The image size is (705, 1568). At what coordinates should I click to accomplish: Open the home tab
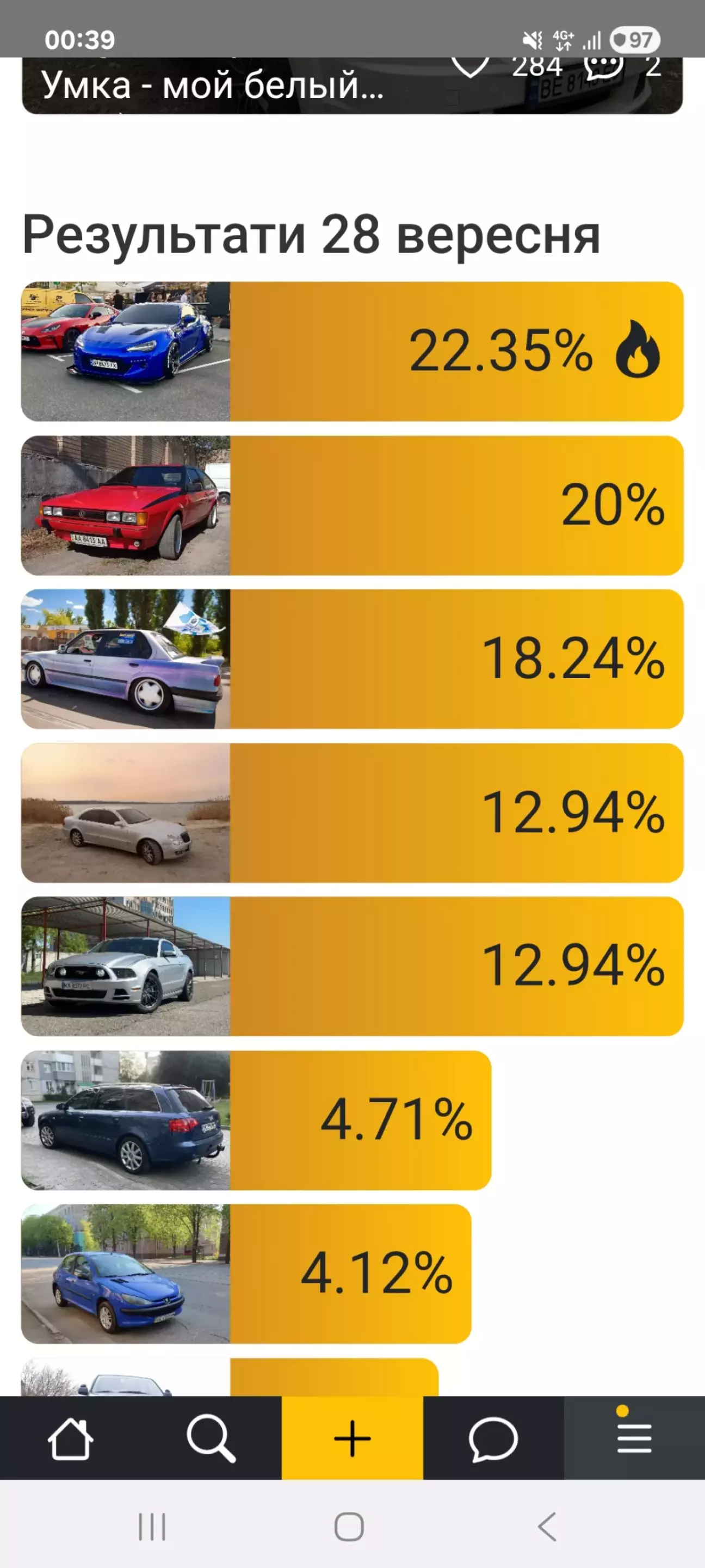click(71, 1438)
